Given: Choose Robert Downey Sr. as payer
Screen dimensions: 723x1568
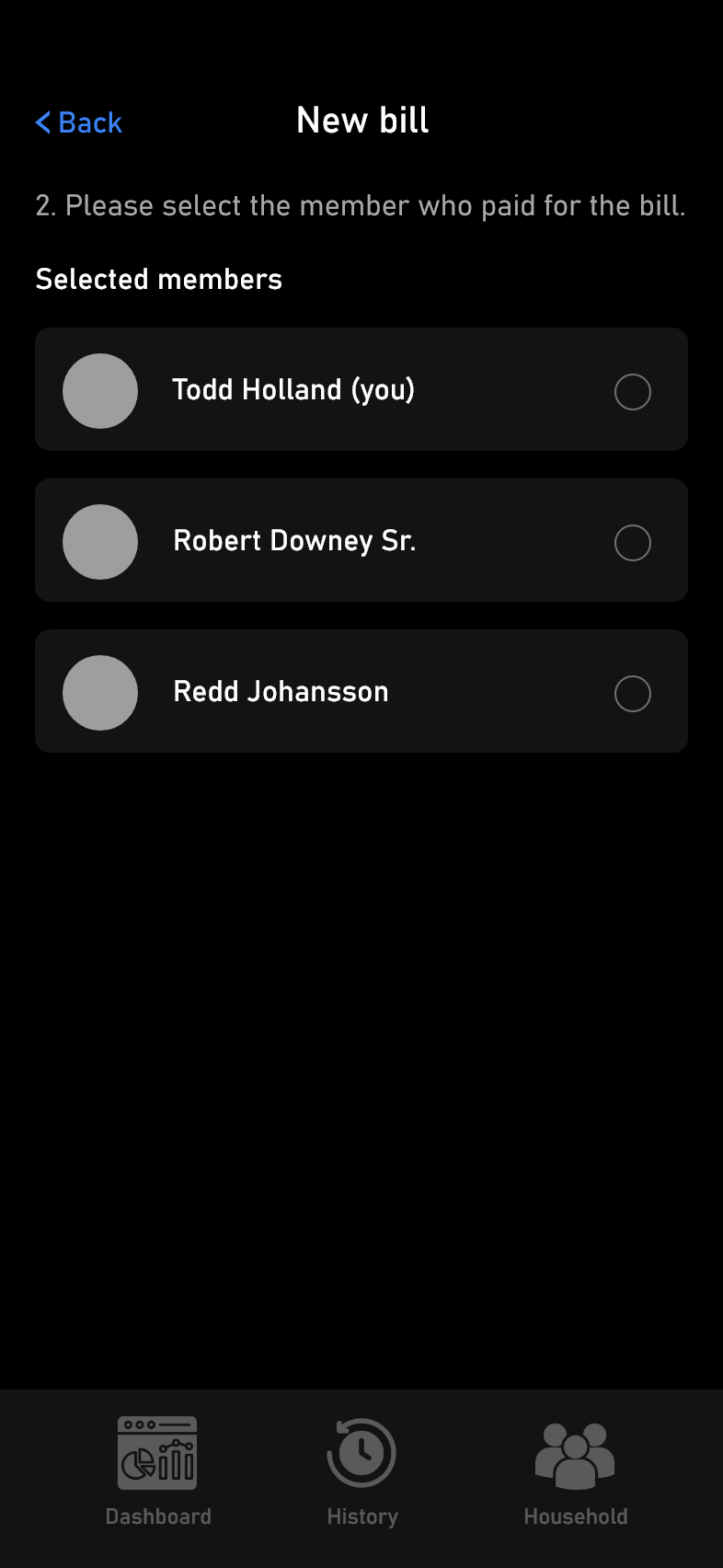Looking at the screenshot, I should pos(361,540).
